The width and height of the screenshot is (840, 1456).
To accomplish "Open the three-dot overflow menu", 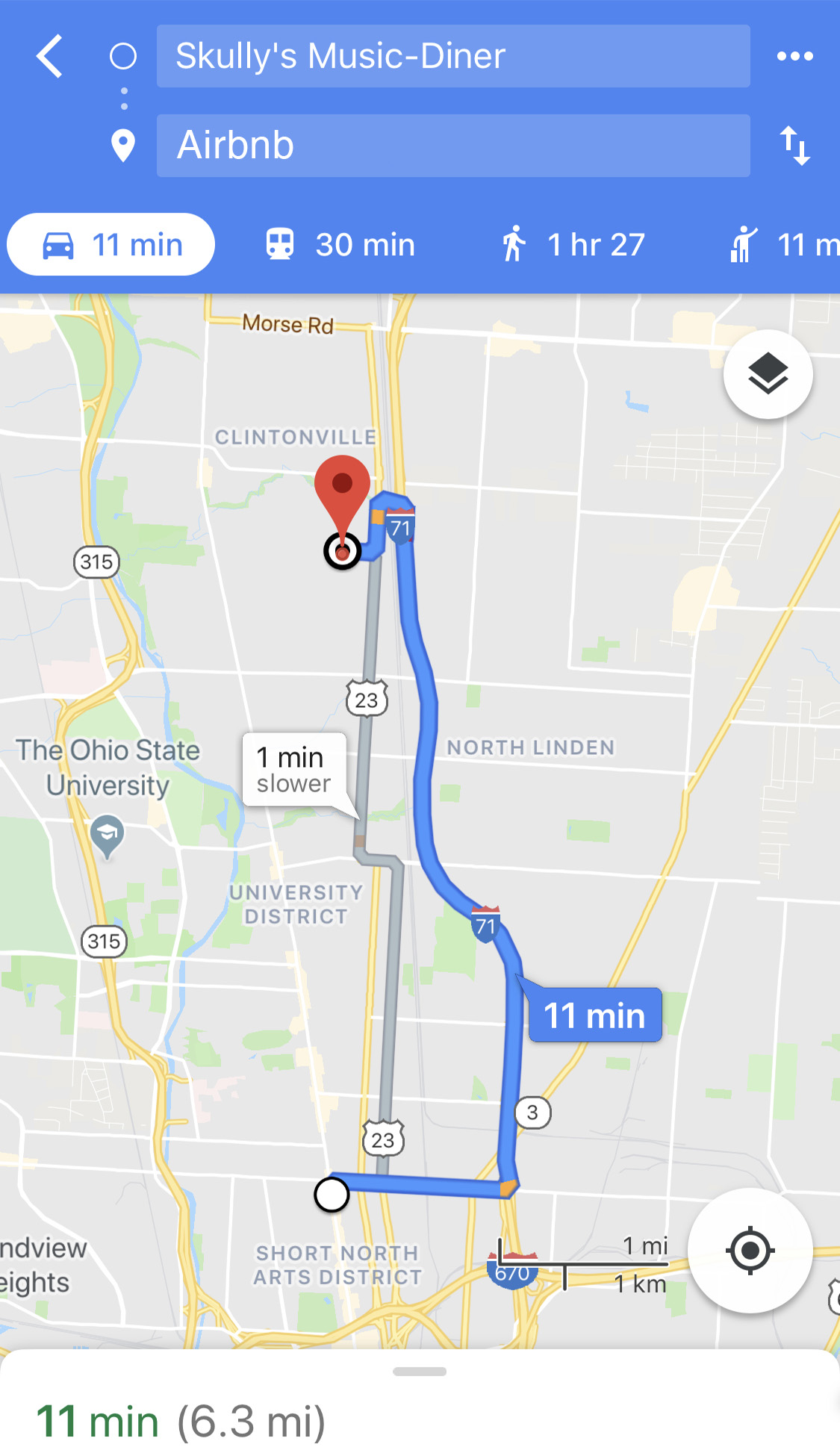I will [x=794, y=56].
